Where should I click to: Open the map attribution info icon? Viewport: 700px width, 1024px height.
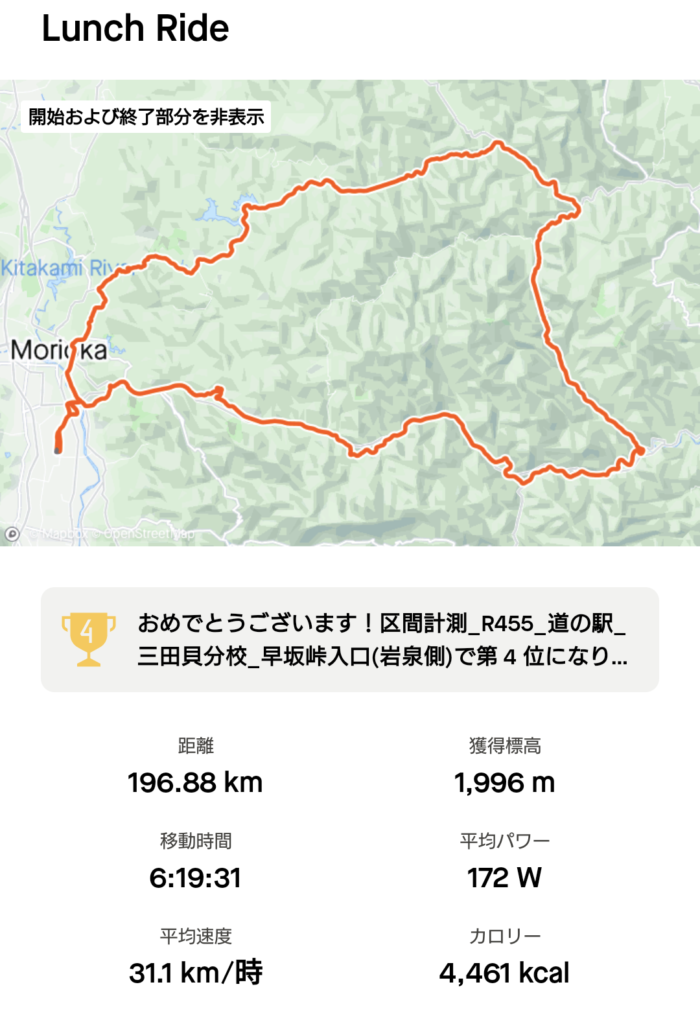[12, 534]
